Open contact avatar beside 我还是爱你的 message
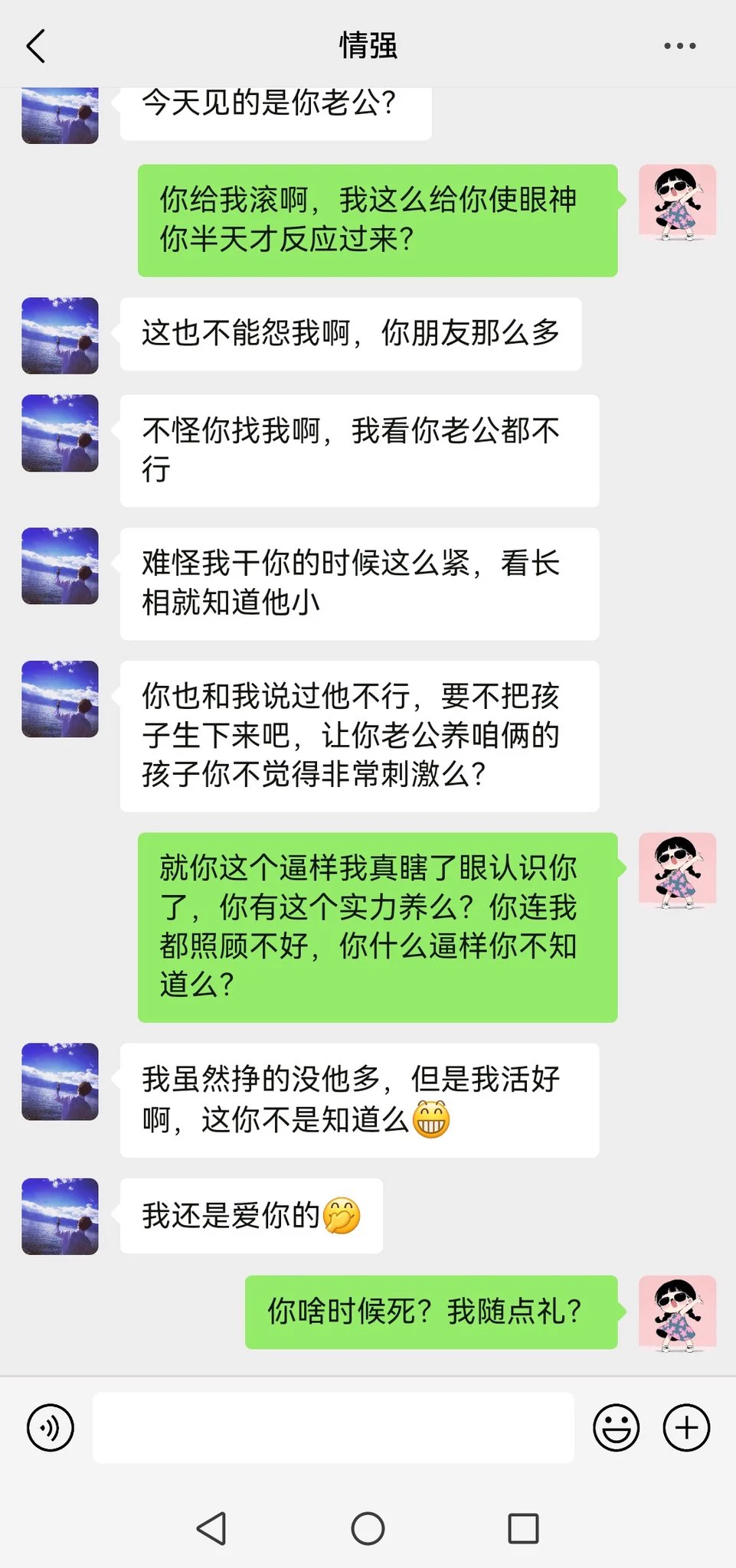 pos(60,1216)
